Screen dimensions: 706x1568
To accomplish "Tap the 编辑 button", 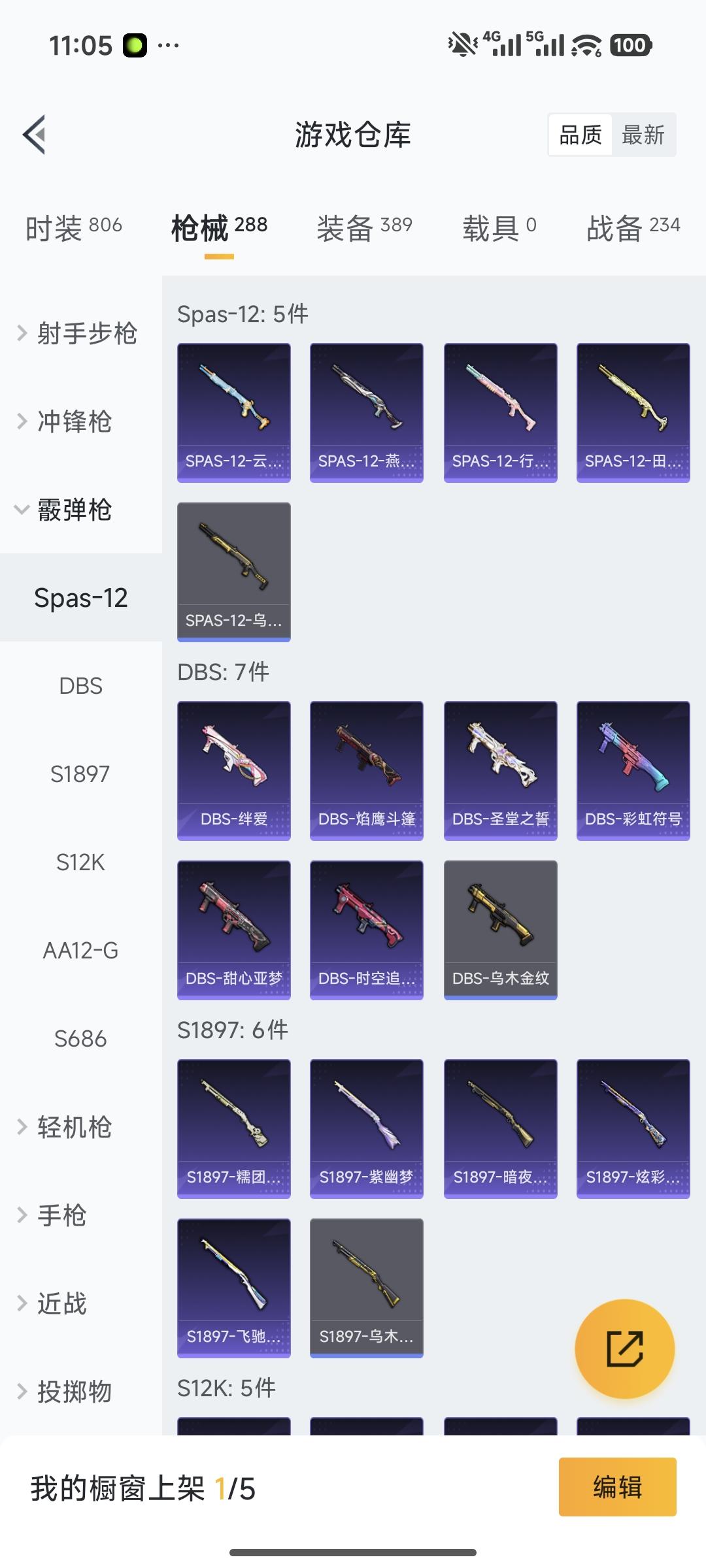I will (617, 1486).
